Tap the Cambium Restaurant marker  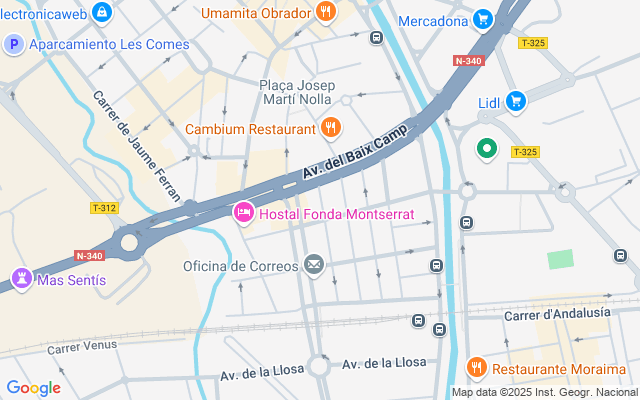(x=332, y=128)
